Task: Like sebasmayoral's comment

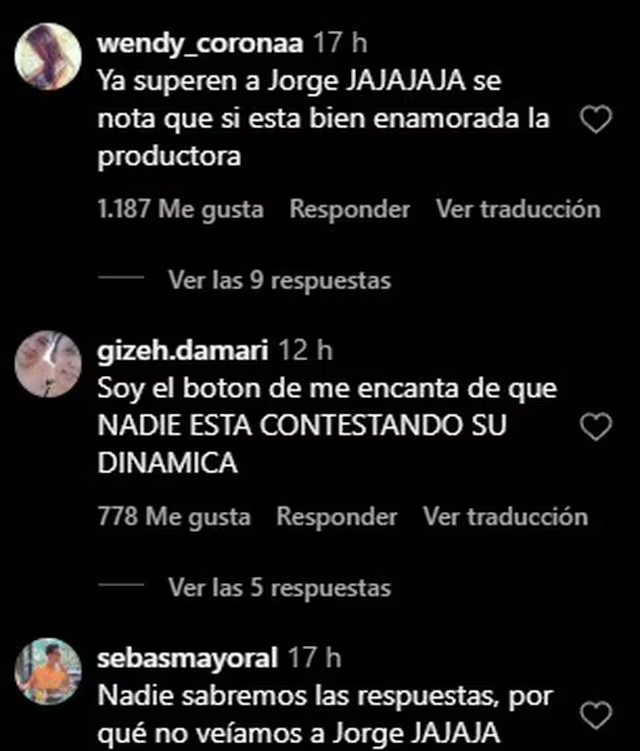Action: [x=596, y=716]
